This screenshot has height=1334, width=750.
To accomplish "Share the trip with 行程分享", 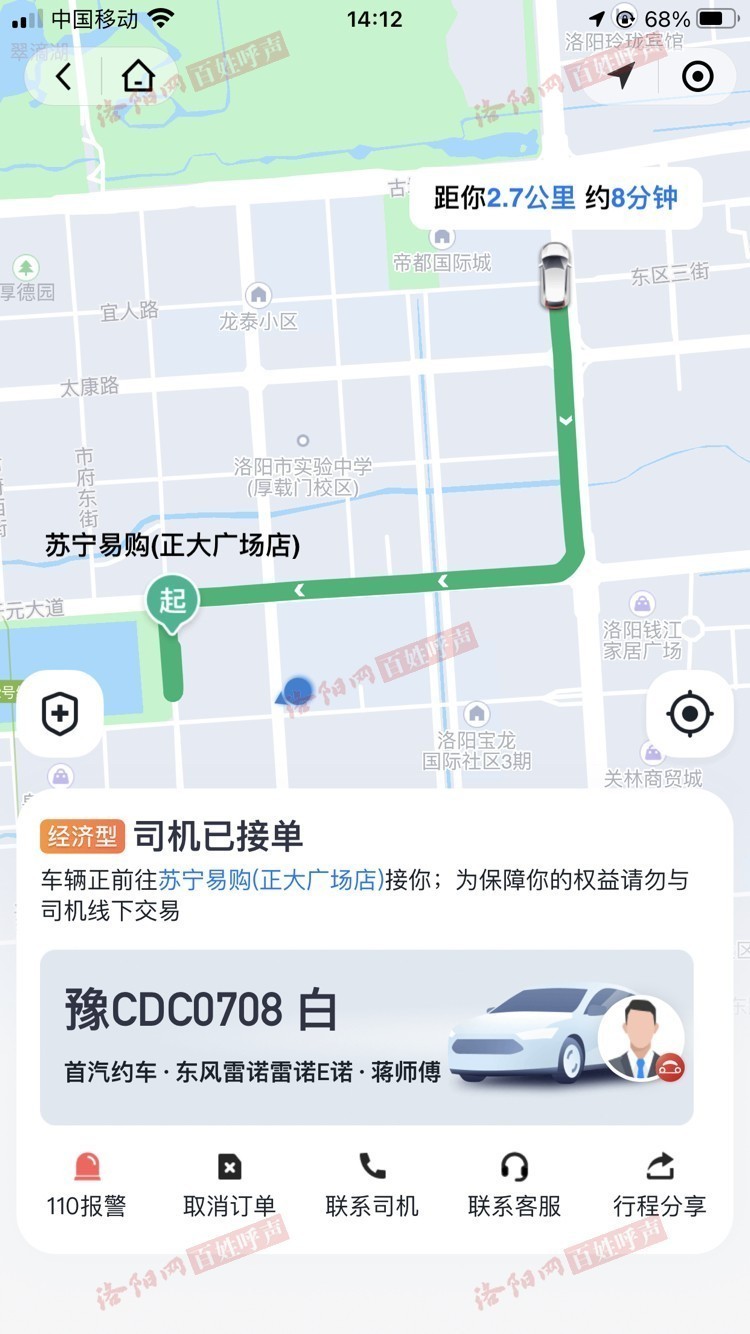I will (659, 1185).
